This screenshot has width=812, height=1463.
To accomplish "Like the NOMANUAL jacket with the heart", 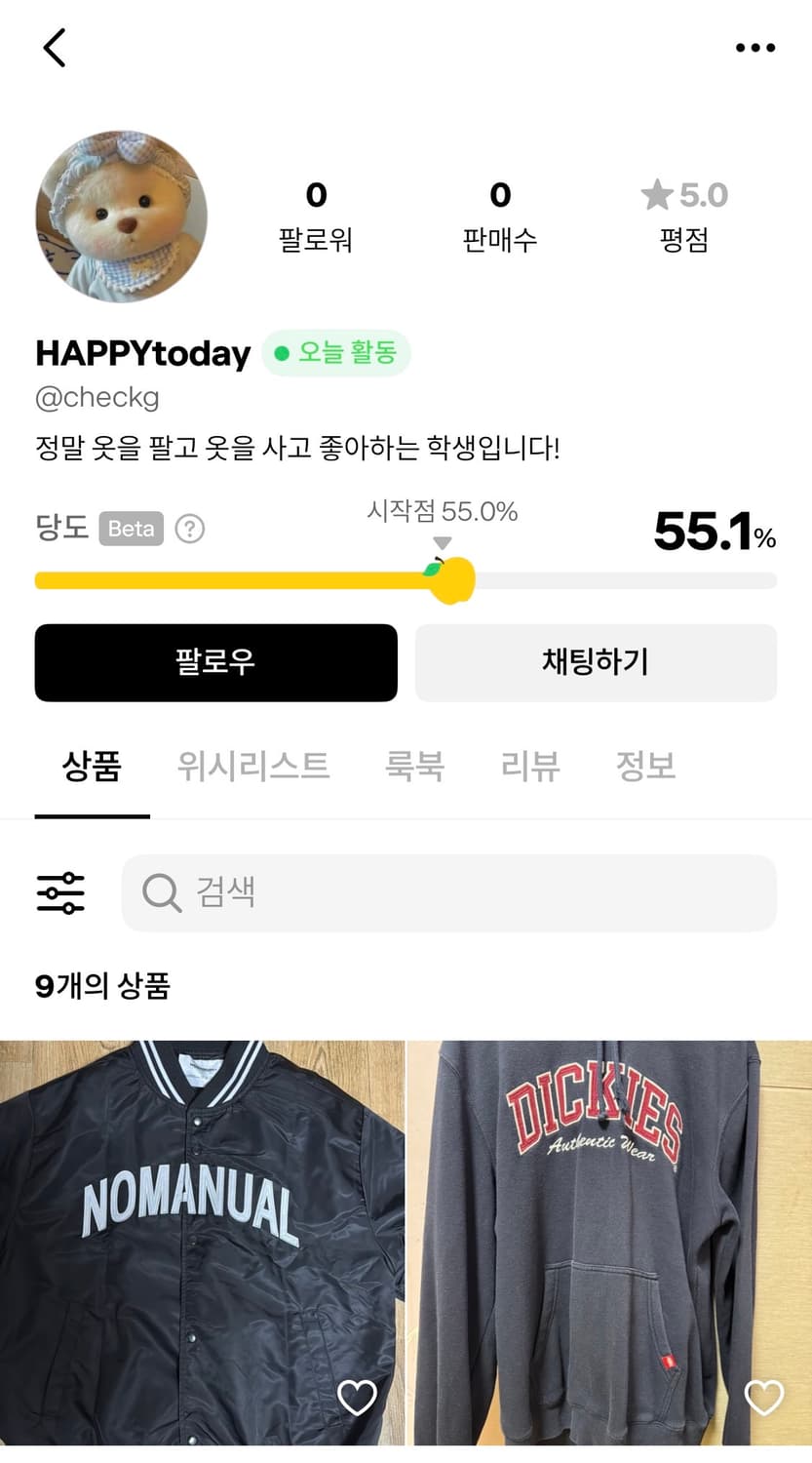I will click(357, 1397).
